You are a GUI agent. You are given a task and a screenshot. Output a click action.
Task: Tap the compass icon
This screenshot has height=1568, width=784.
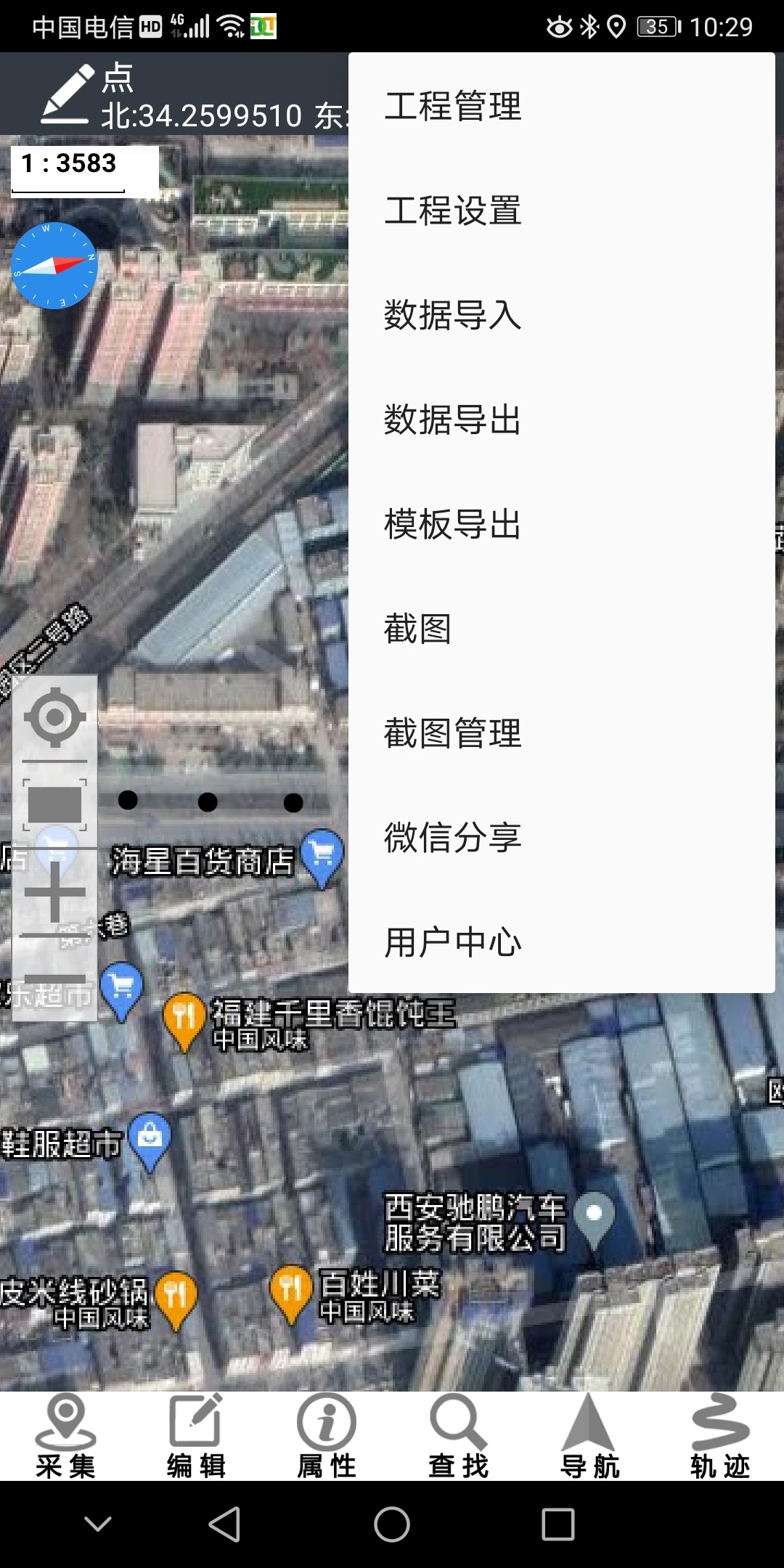point(54,266)
